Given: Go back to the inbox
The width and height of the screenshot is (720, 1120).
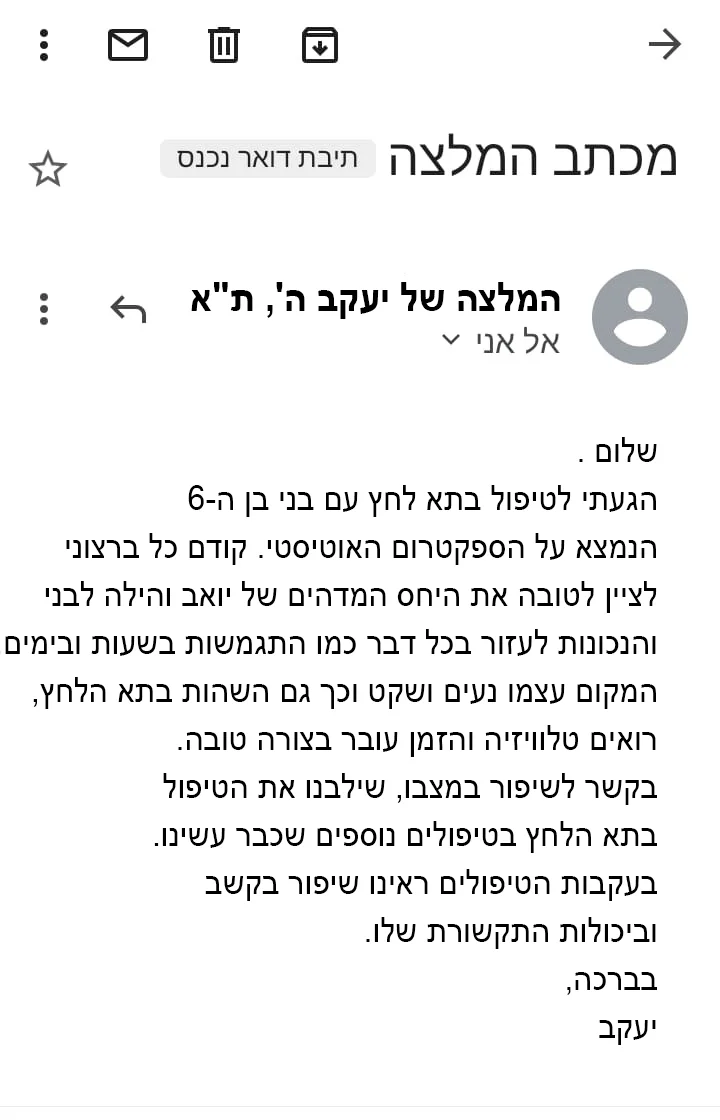Looking at the screenshot, I should tap(665, 45).
